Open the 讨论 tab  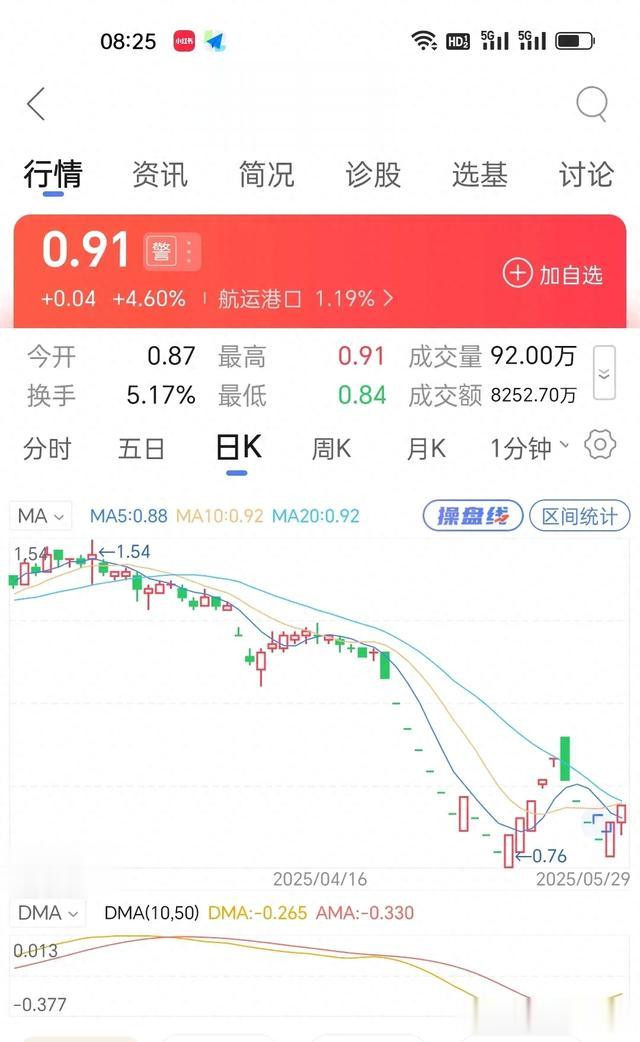coord(586,175)
